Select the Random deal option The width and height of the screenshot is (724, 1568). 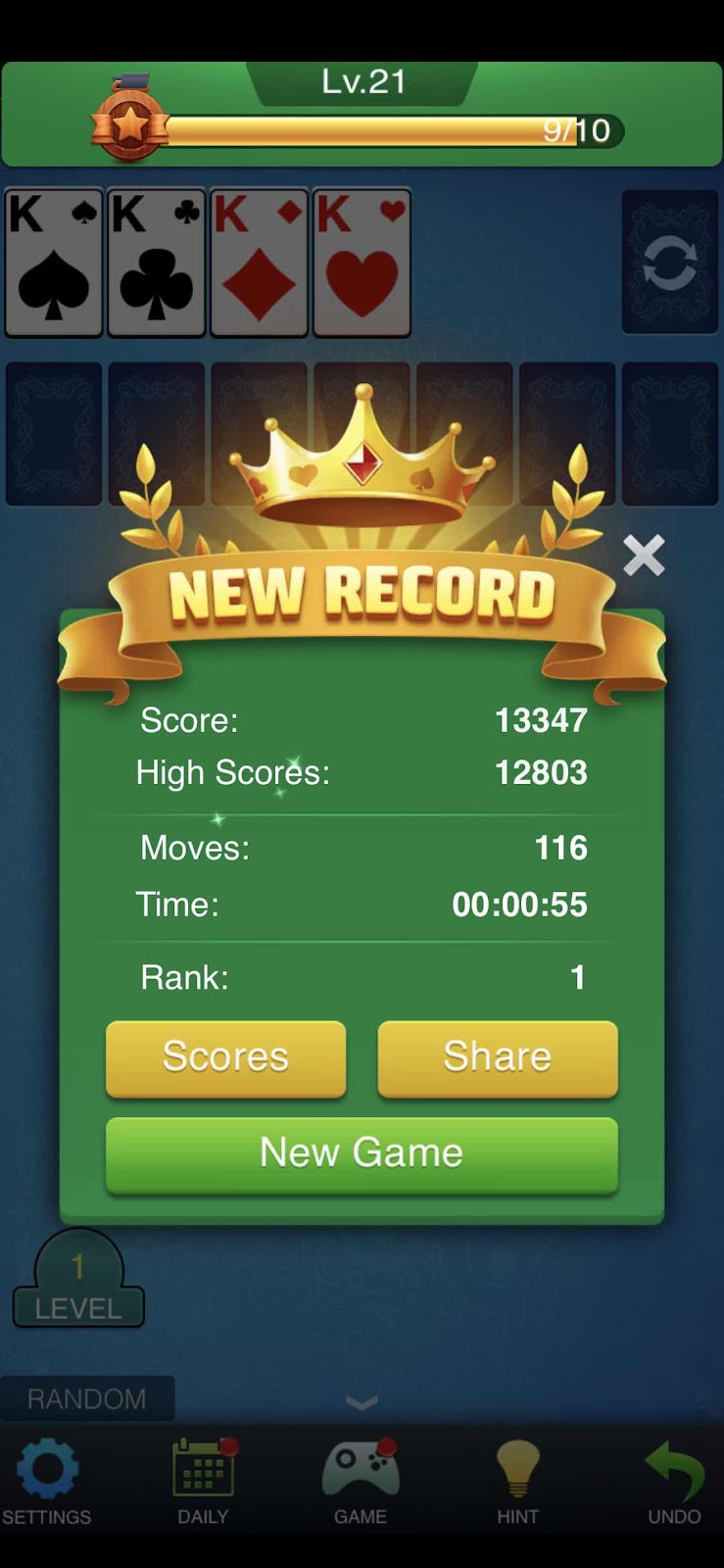(87, 1398)
